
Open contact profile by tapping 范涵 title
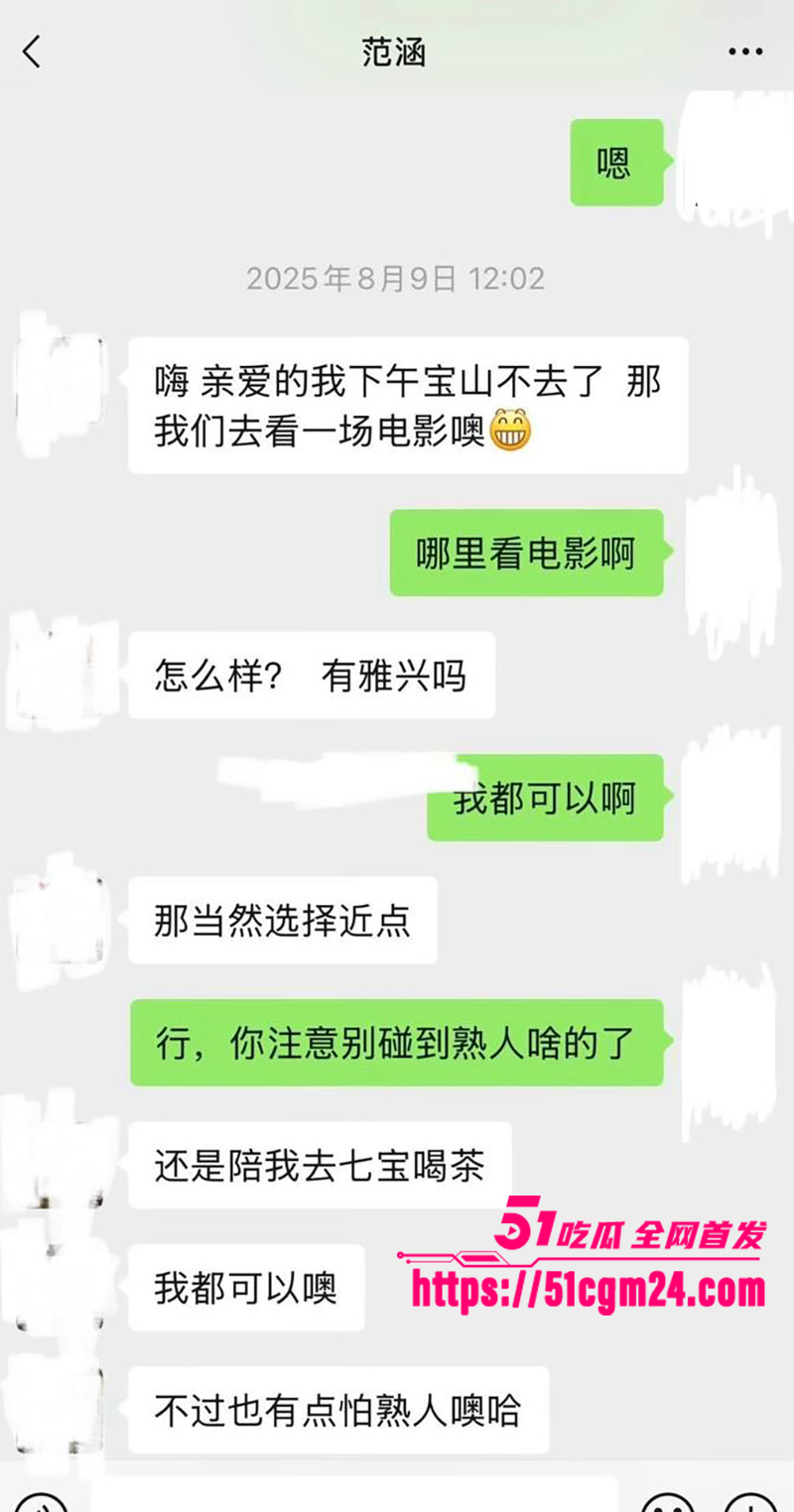[396, 52]
